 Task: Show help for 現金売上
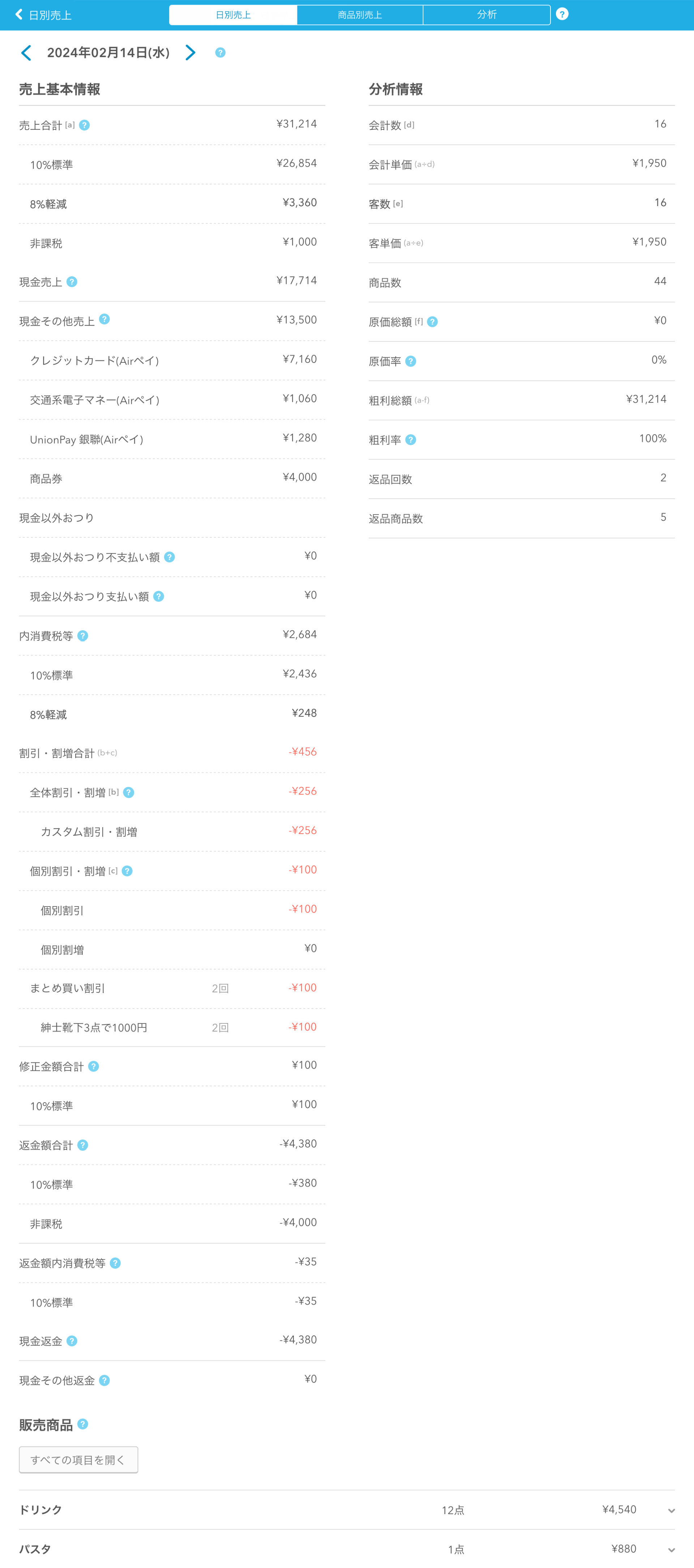(72, 282)
